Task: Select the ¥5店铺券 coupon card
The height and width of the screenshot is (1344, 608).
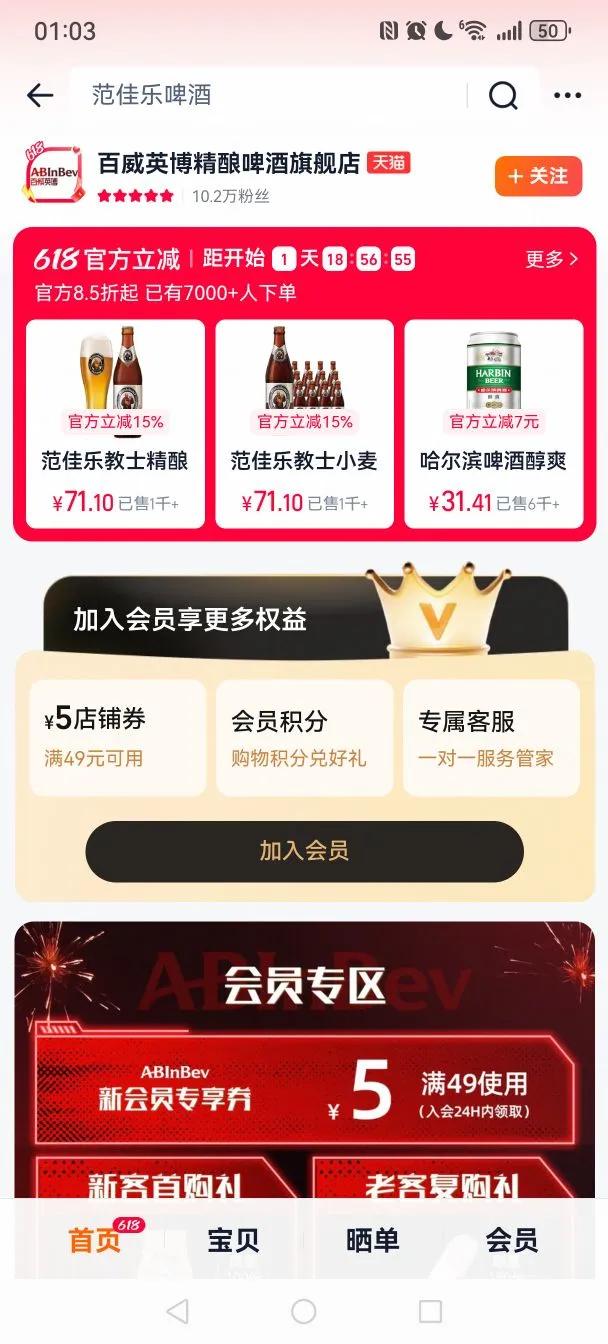Action: pyautogui.click(x=118, y=738)
